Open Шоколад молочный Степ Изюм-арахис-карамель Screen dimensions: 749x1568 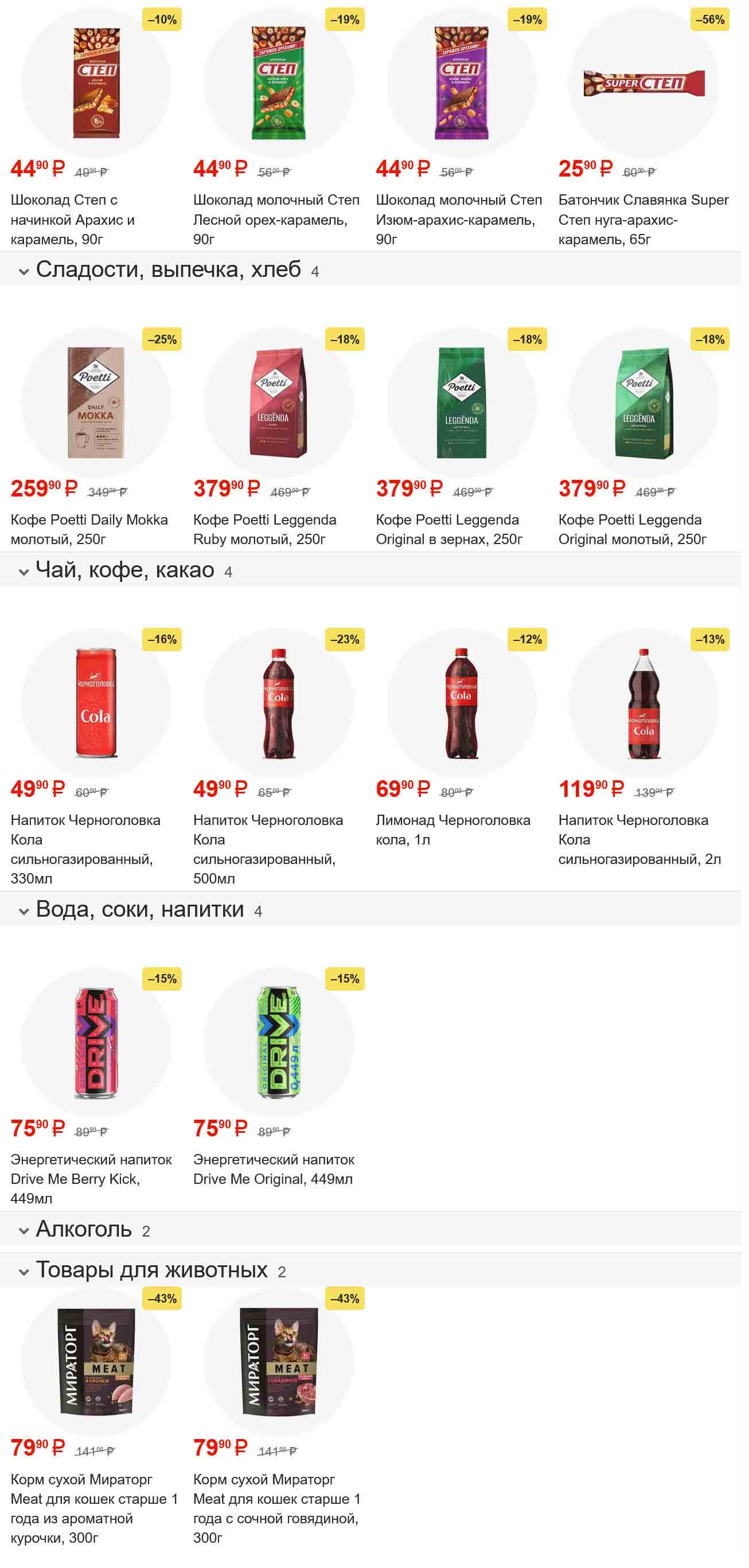461,83
